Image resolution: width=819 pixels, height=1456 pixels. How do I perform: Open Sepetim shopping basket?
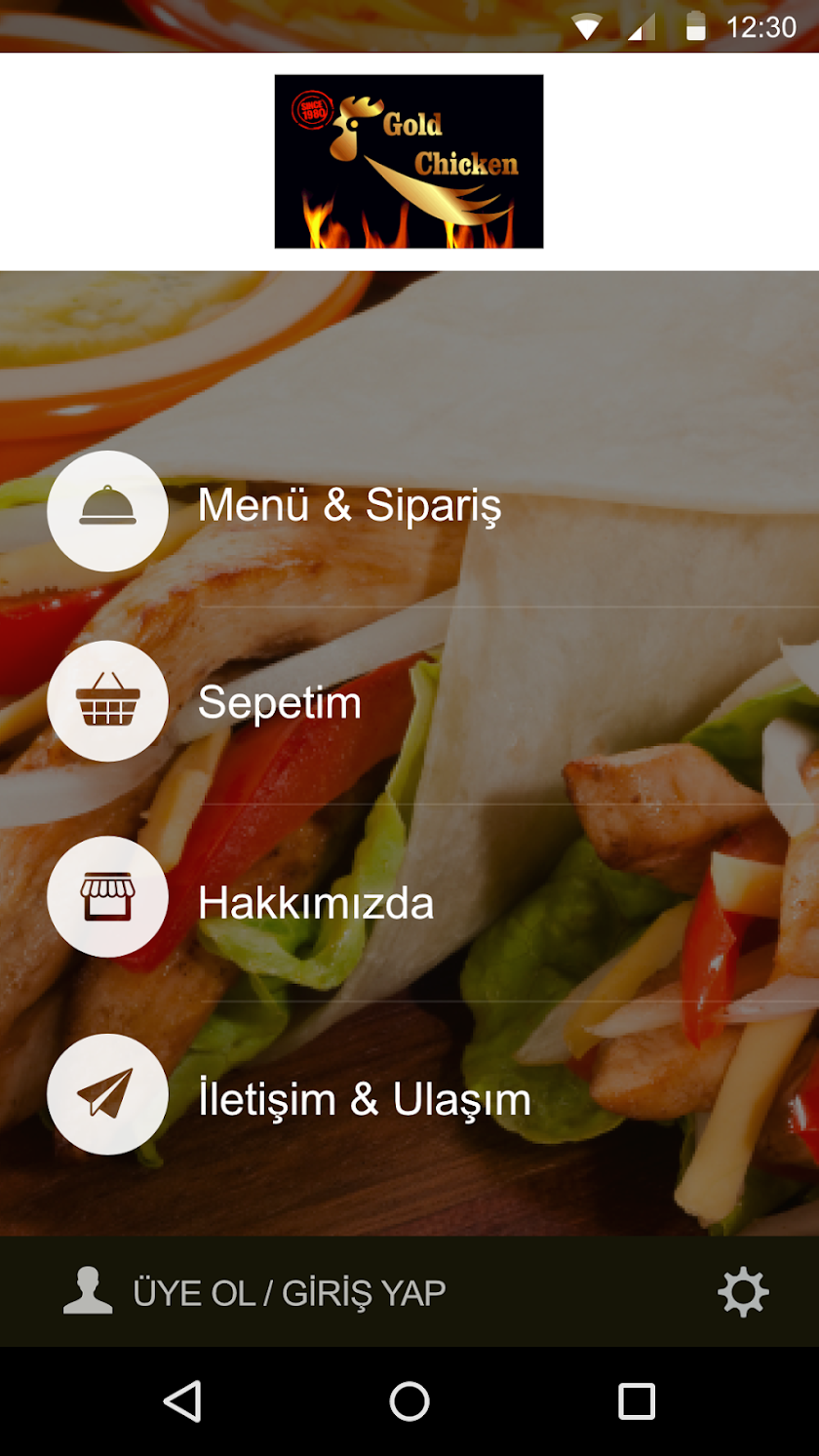(x=279, y=703)
